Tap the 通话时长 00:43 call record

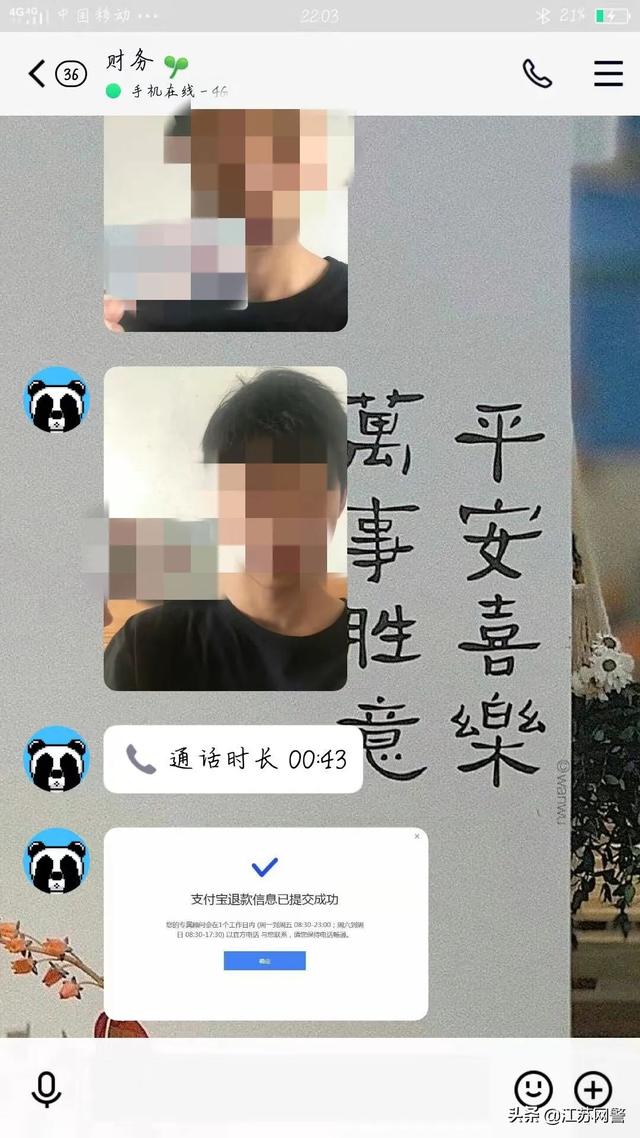(233, 759)
